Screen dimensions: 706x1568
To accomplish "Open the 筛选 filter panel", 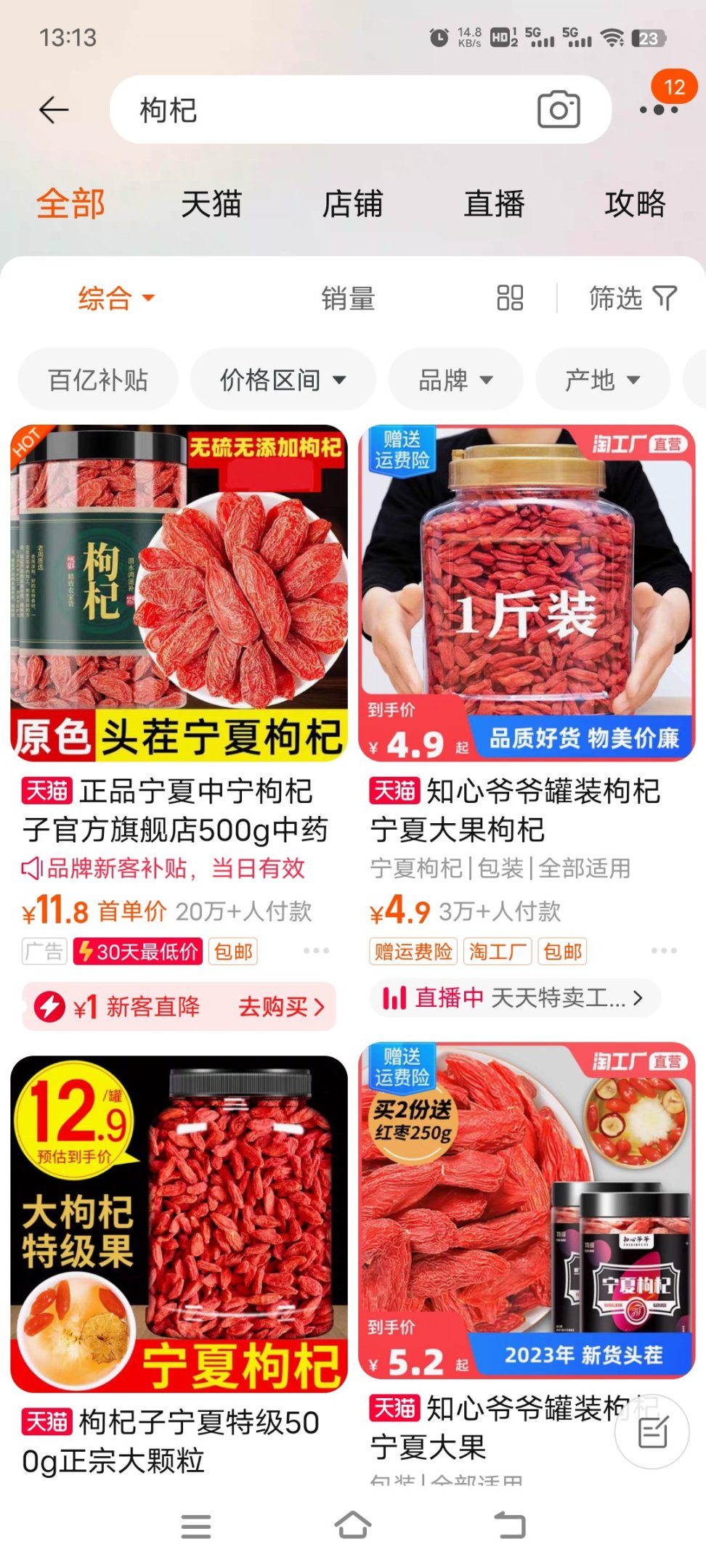I will [x=632, y=298].
